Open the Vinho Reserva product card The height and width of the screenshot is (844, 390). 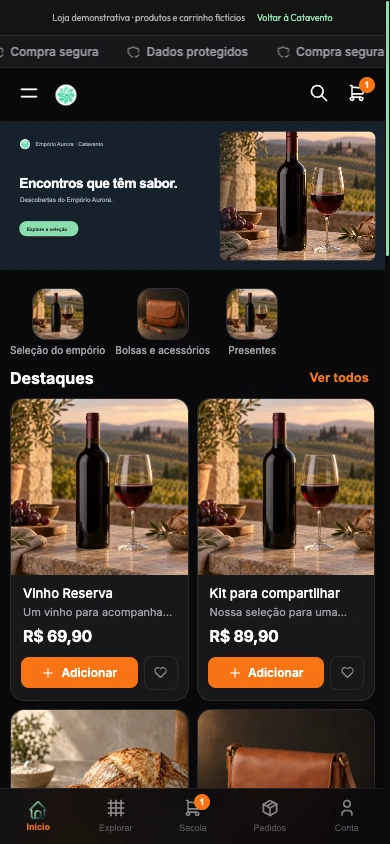click(100, 549)
